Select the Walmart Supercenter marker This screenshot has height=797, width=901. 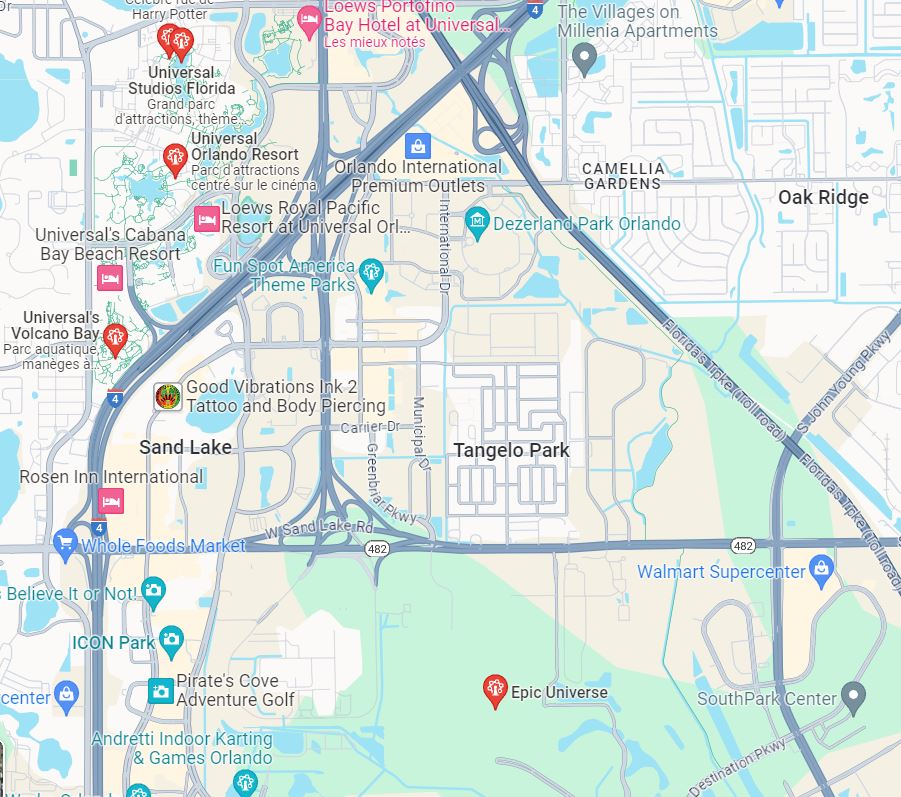pyautogui.click(x=822, y=572)
